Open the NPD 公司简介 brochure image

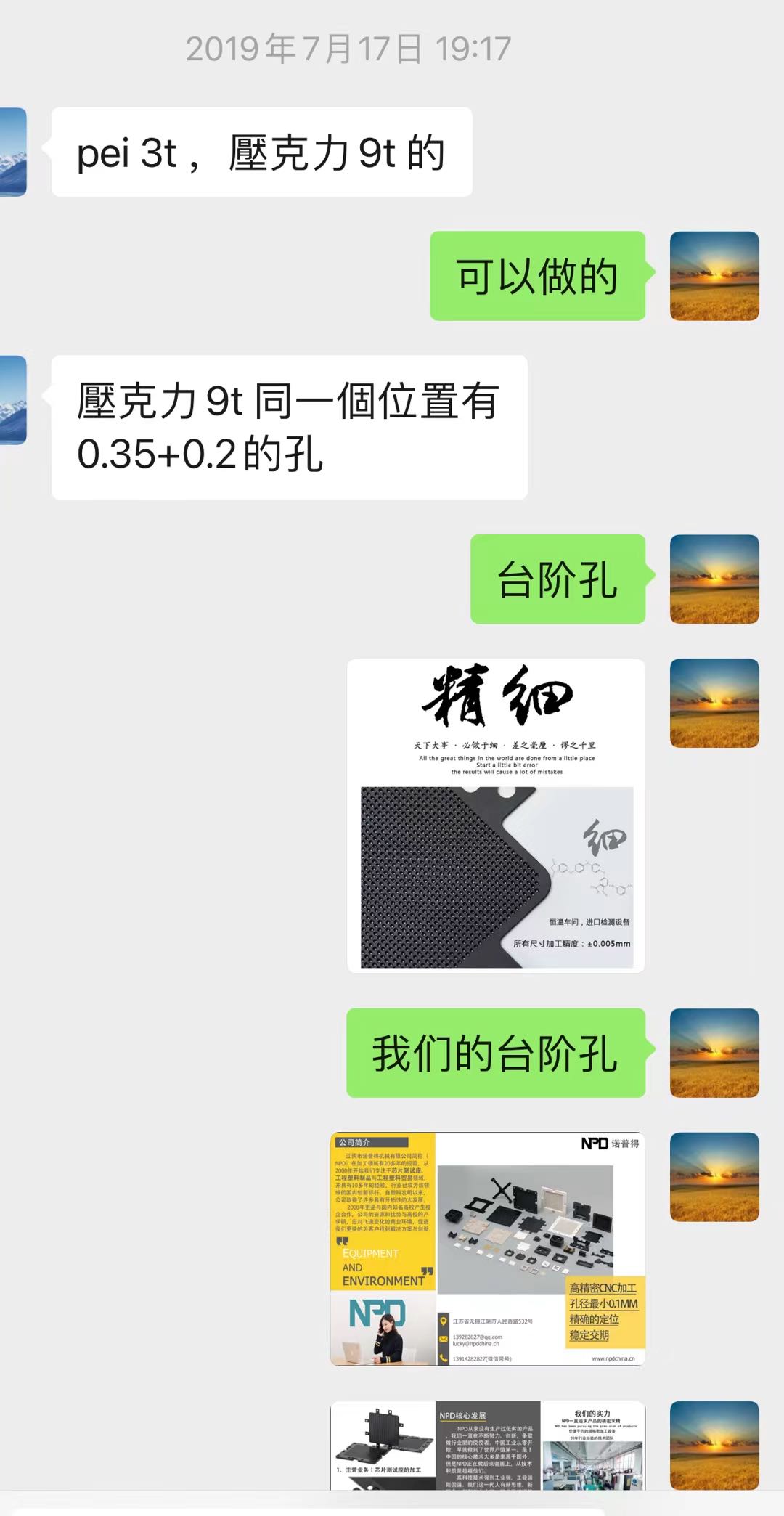coord(487,1249)
